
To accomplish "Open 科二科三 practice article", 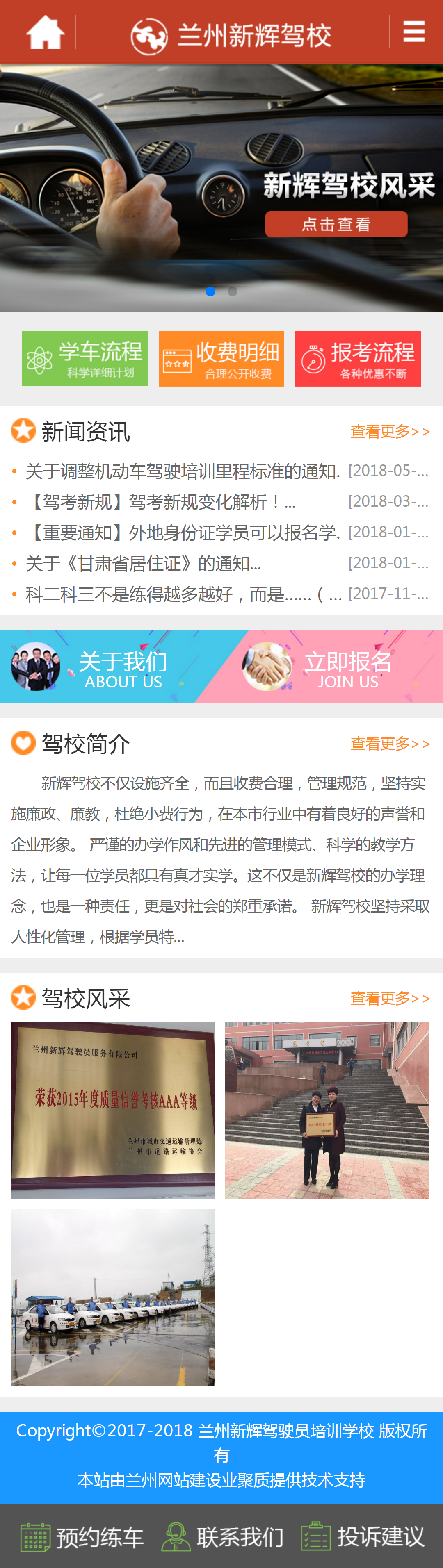I will tap(182, 594).
